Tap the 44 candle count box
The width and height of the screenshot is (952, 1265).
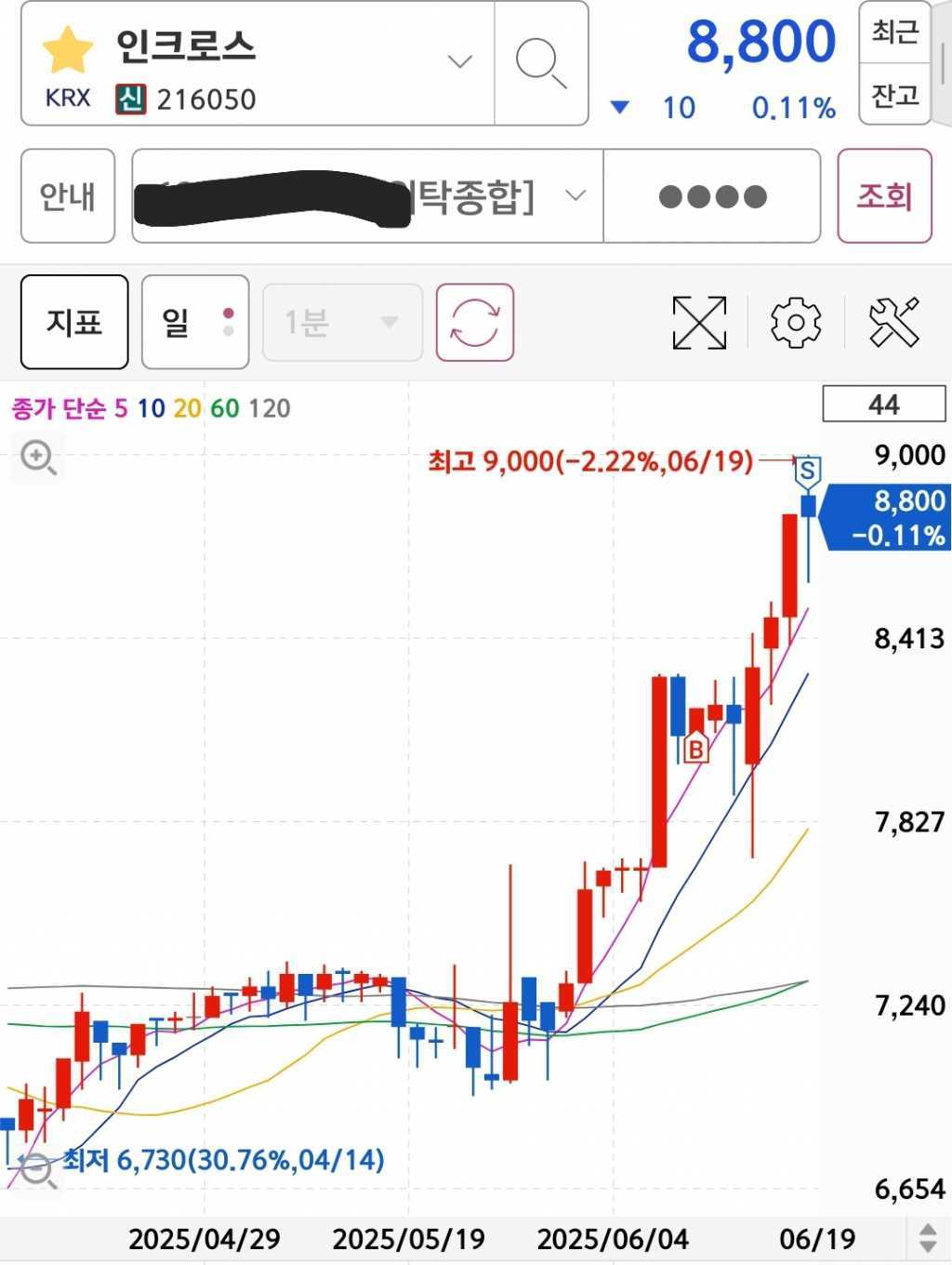[883, 405]
